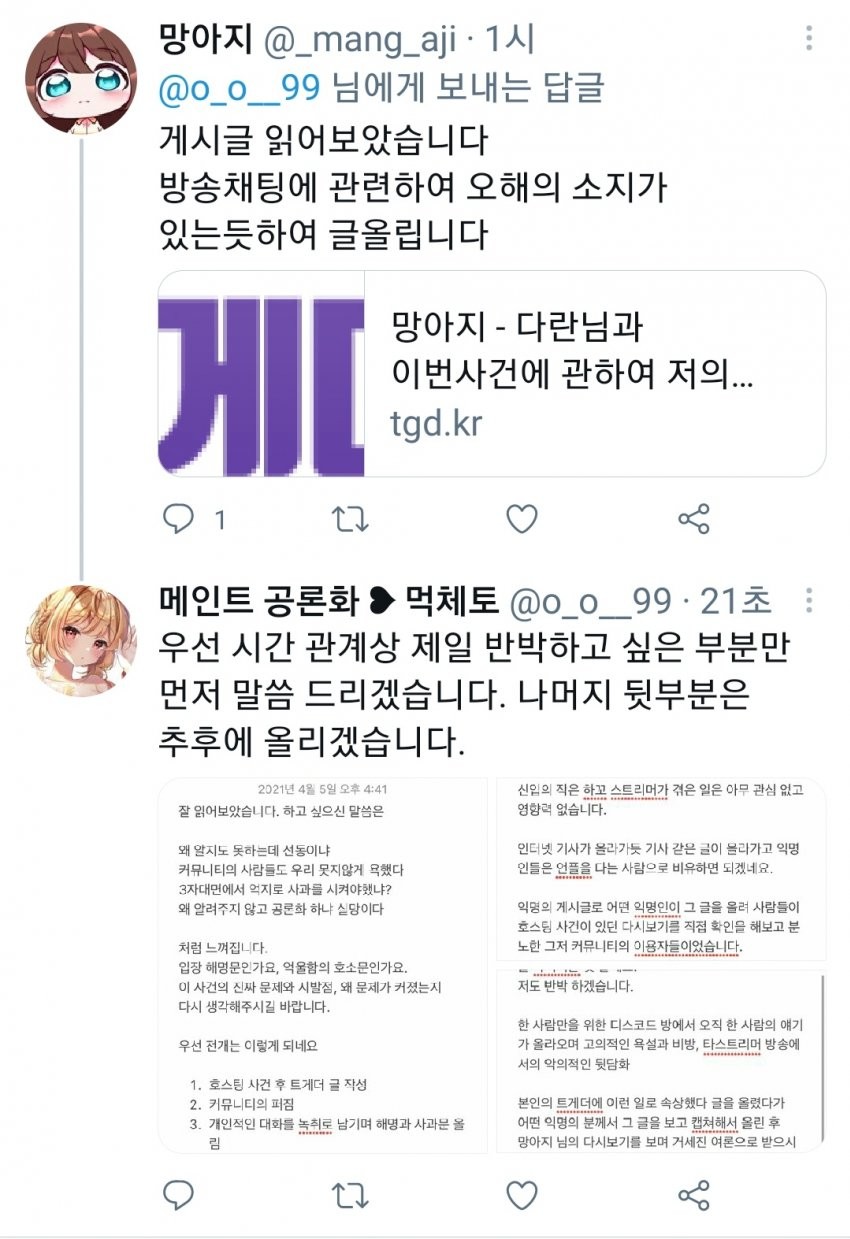
Task: Open the tgd.kr link card
Action: point(492,373)
